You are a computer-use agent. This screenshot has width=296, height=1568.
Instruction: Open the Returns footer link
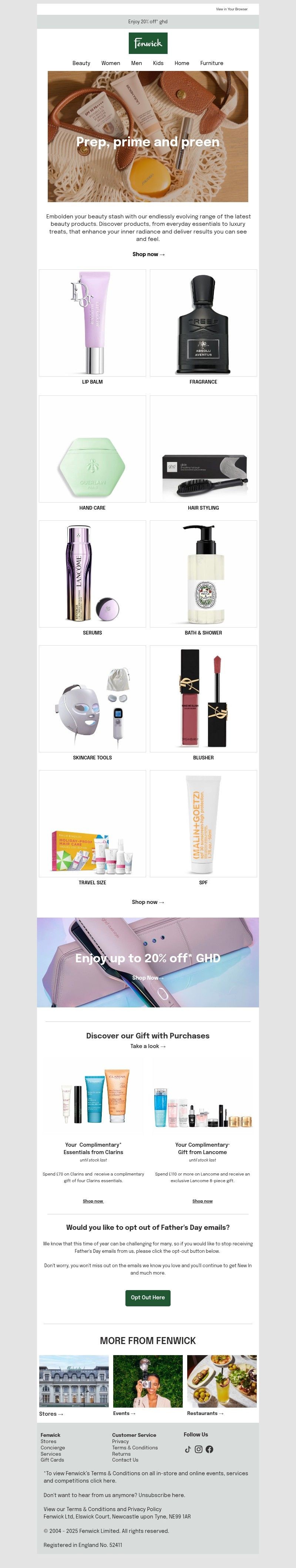pos(121,1453)
